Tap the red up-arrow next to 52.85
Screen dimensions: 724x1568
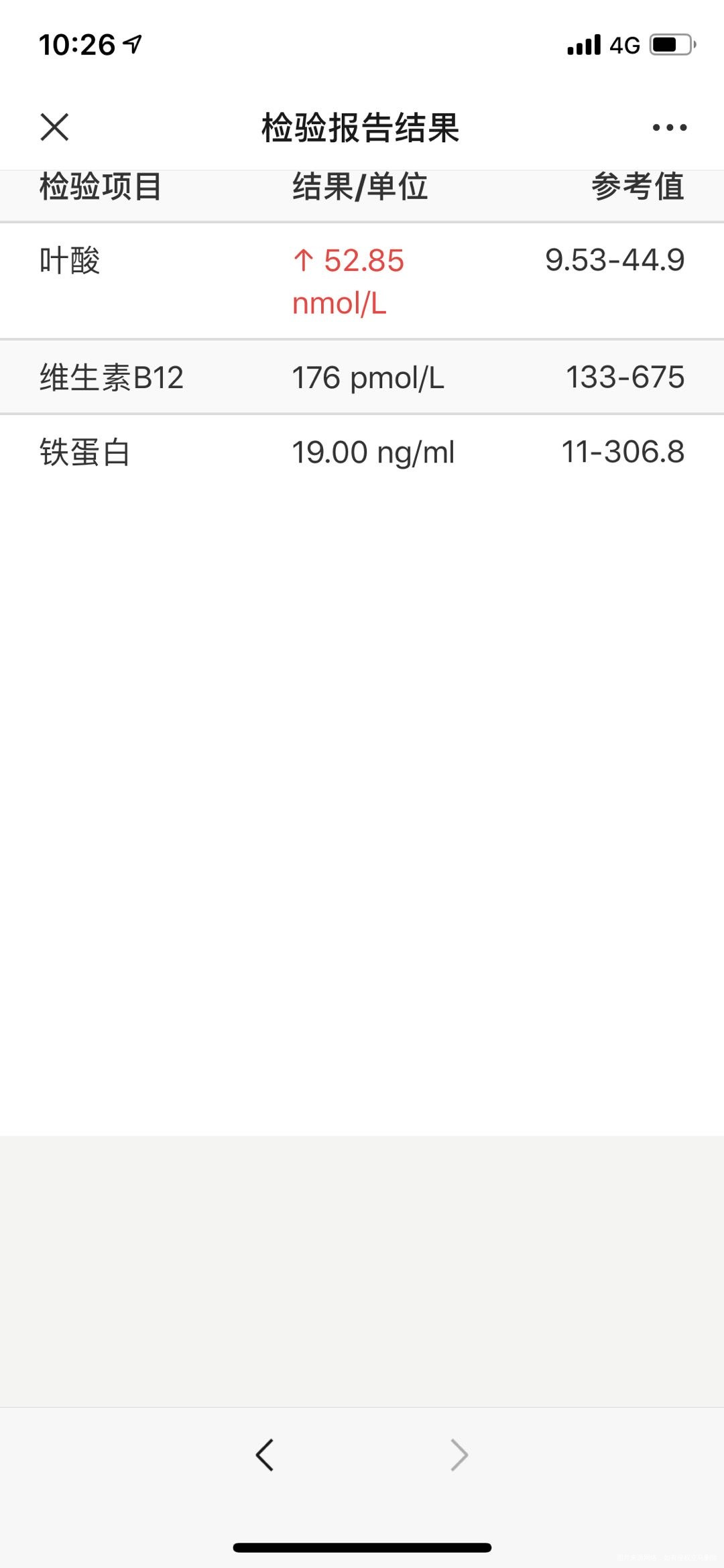point(303,261)
